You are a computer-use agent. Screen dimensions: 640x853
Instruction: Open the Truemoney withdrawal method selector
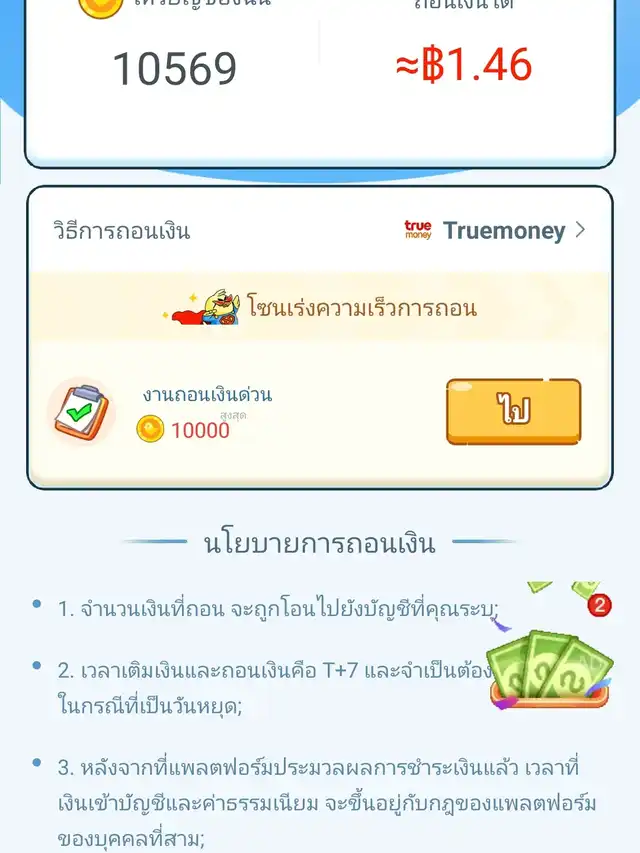[495, 231]
